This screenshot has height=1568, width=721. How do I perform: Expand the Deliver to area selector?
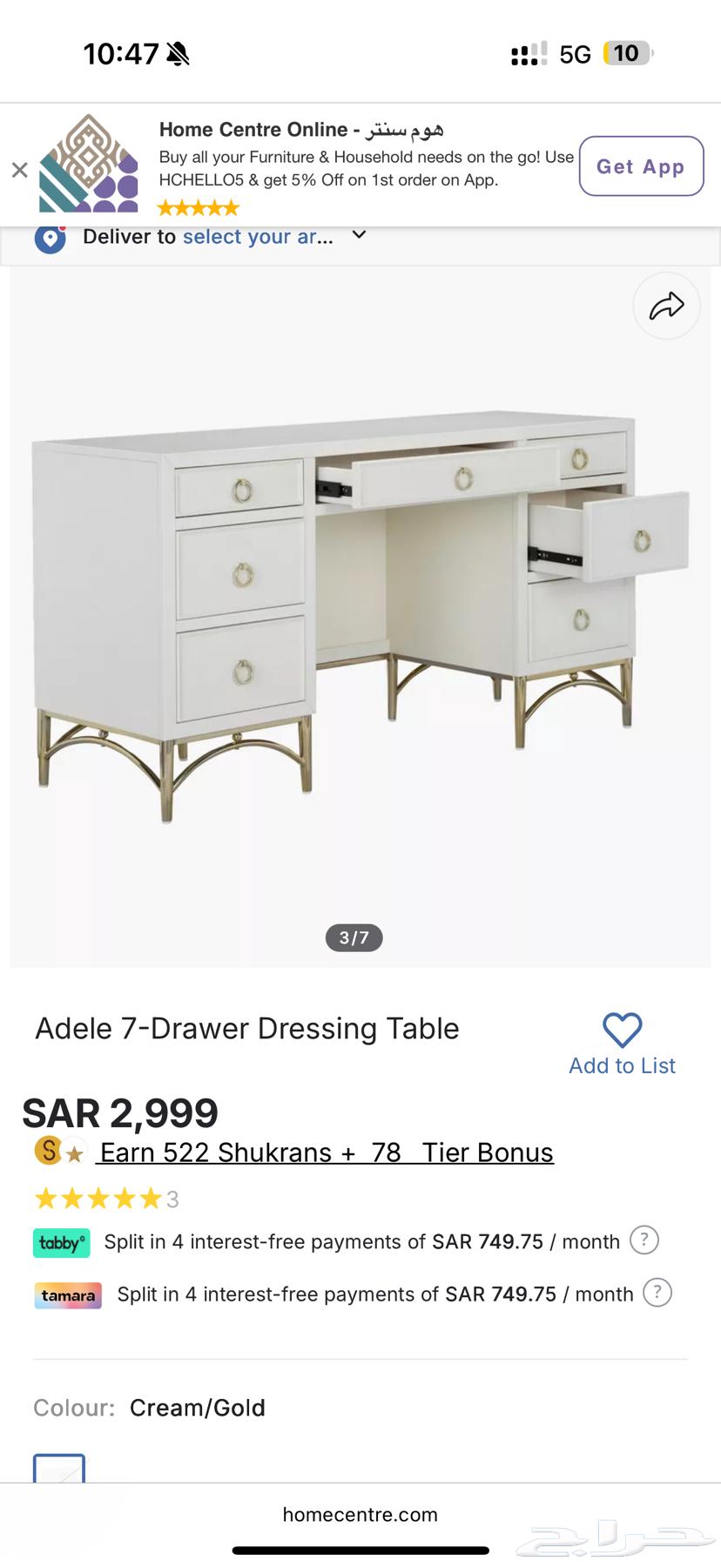(x=358, y=235)
